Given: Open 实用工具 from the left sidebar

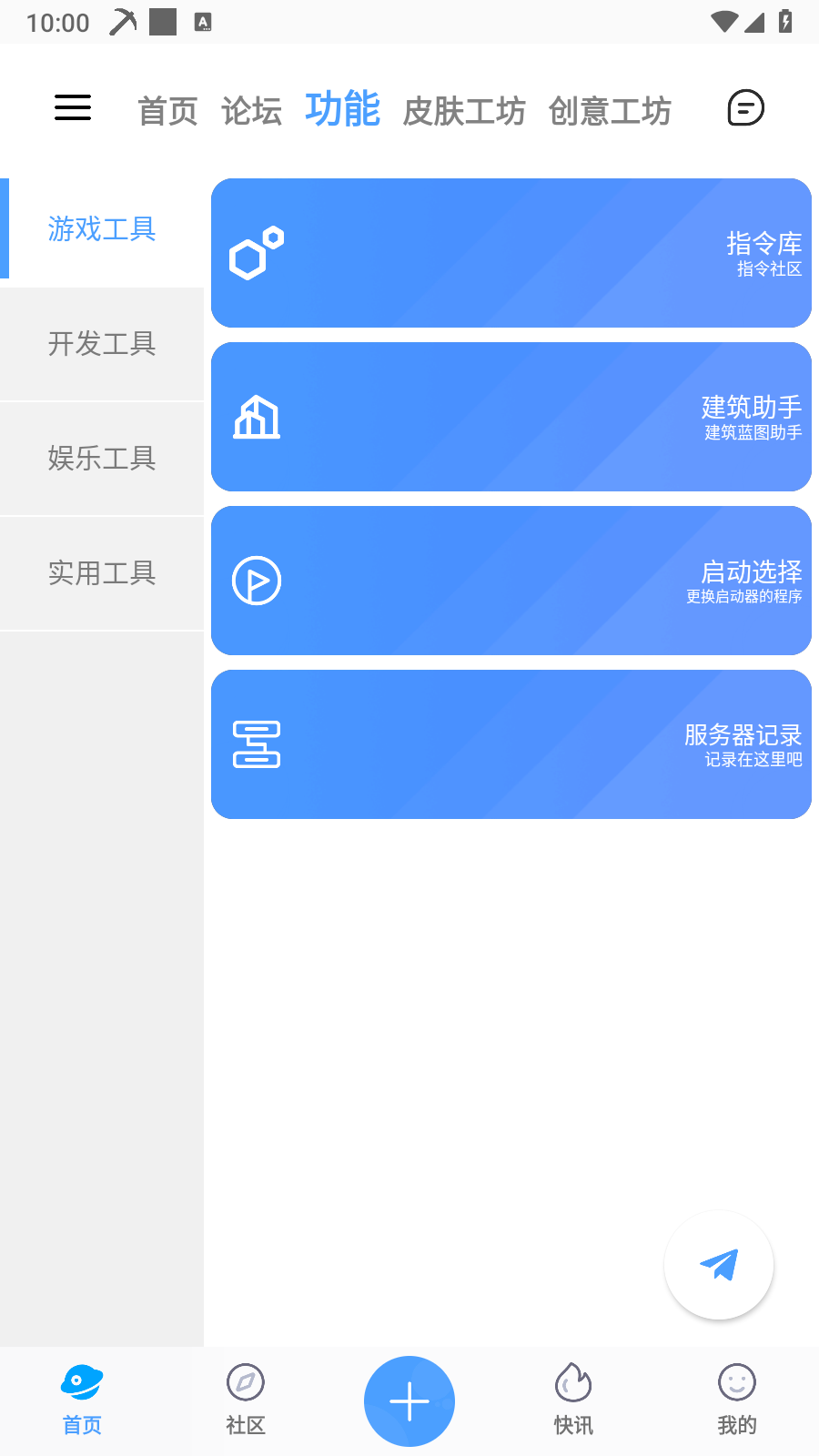Looking at the screenshot, I should coord(102,574).
